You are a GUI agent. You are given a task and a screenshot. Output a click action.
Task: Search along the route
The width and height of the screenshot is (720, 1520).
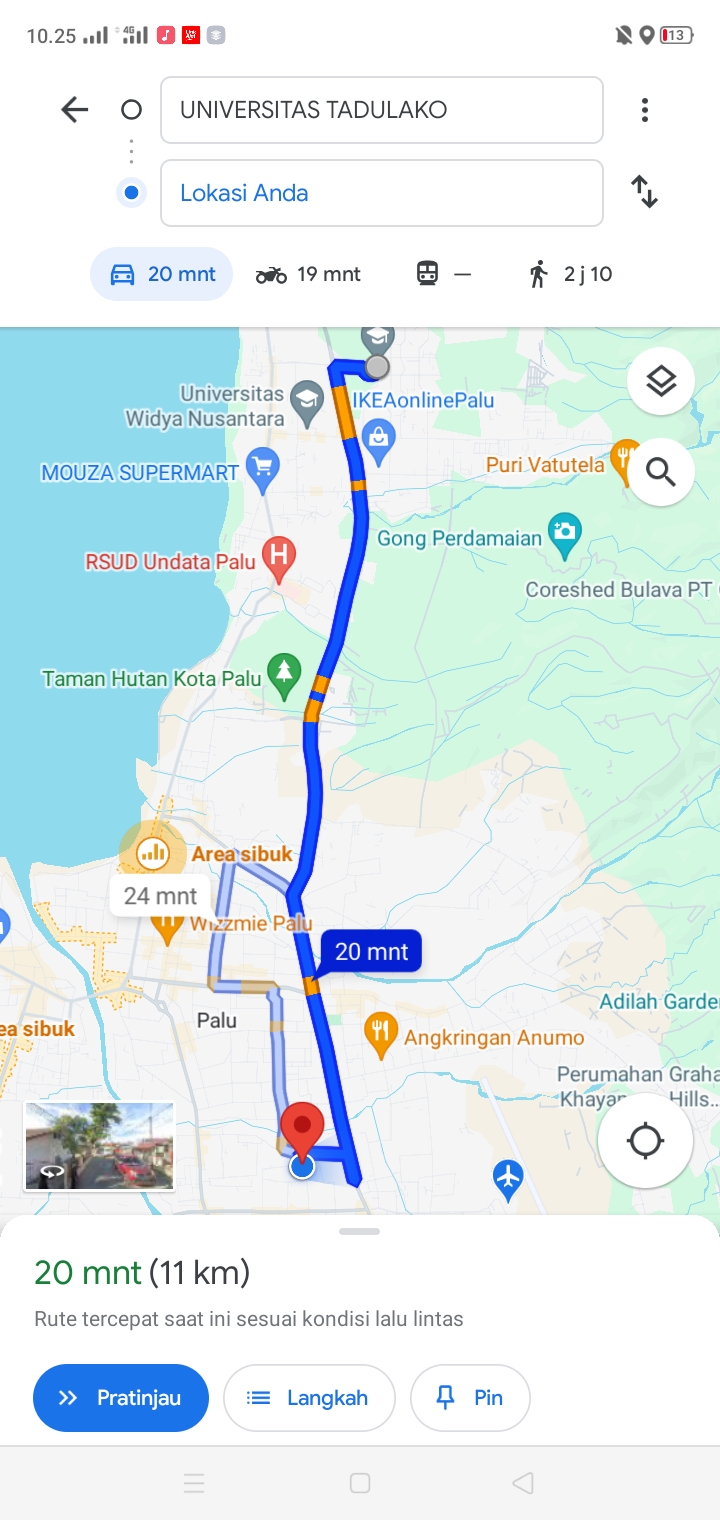tap(661, 471)
